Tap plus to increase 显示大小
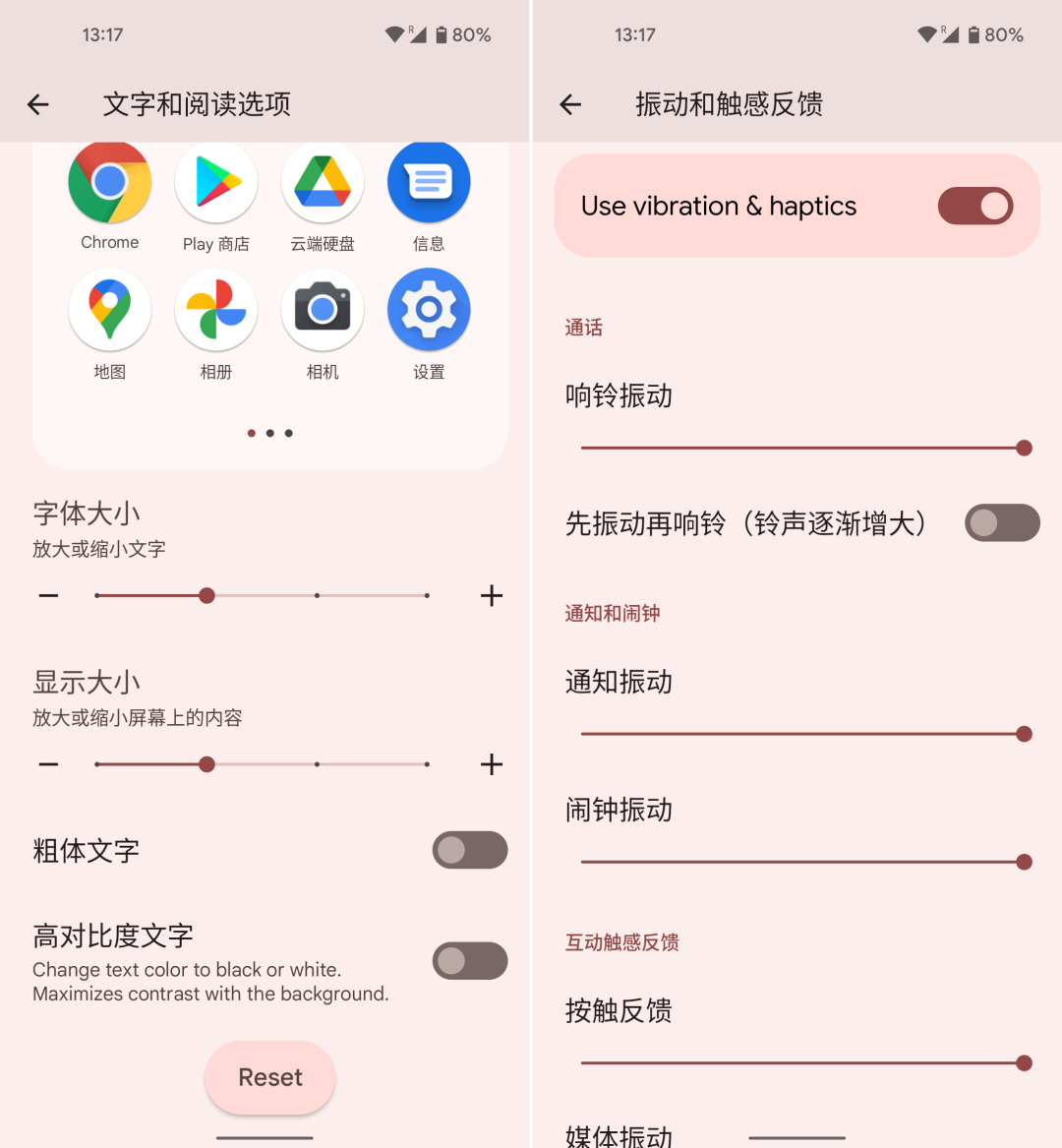 (492, 764)
